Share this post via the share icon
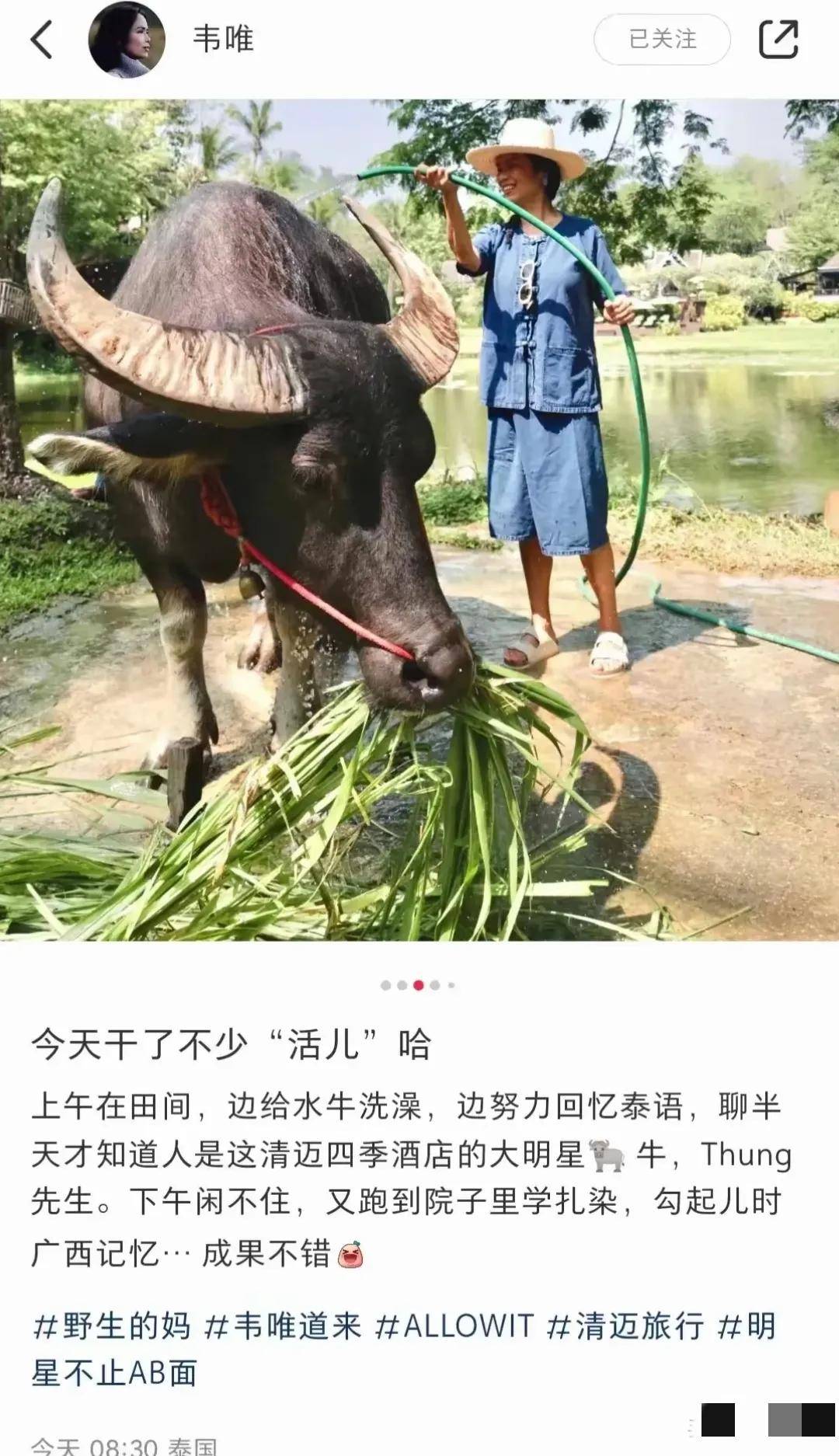Image resolution: width=839 pixels, height=1456 pixels. tap(778, 40)
